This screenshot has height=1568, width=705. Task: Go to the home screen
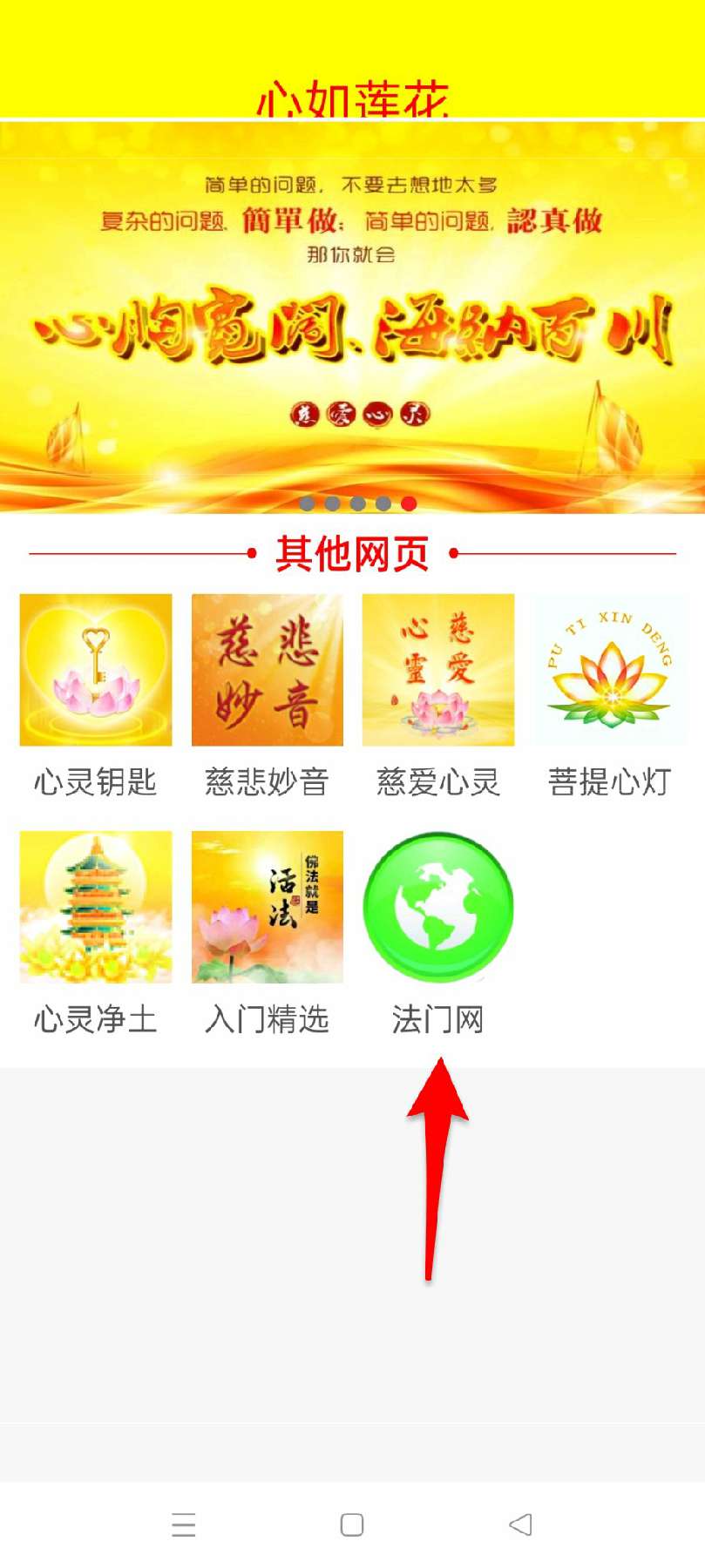[x=352, y=1524]
